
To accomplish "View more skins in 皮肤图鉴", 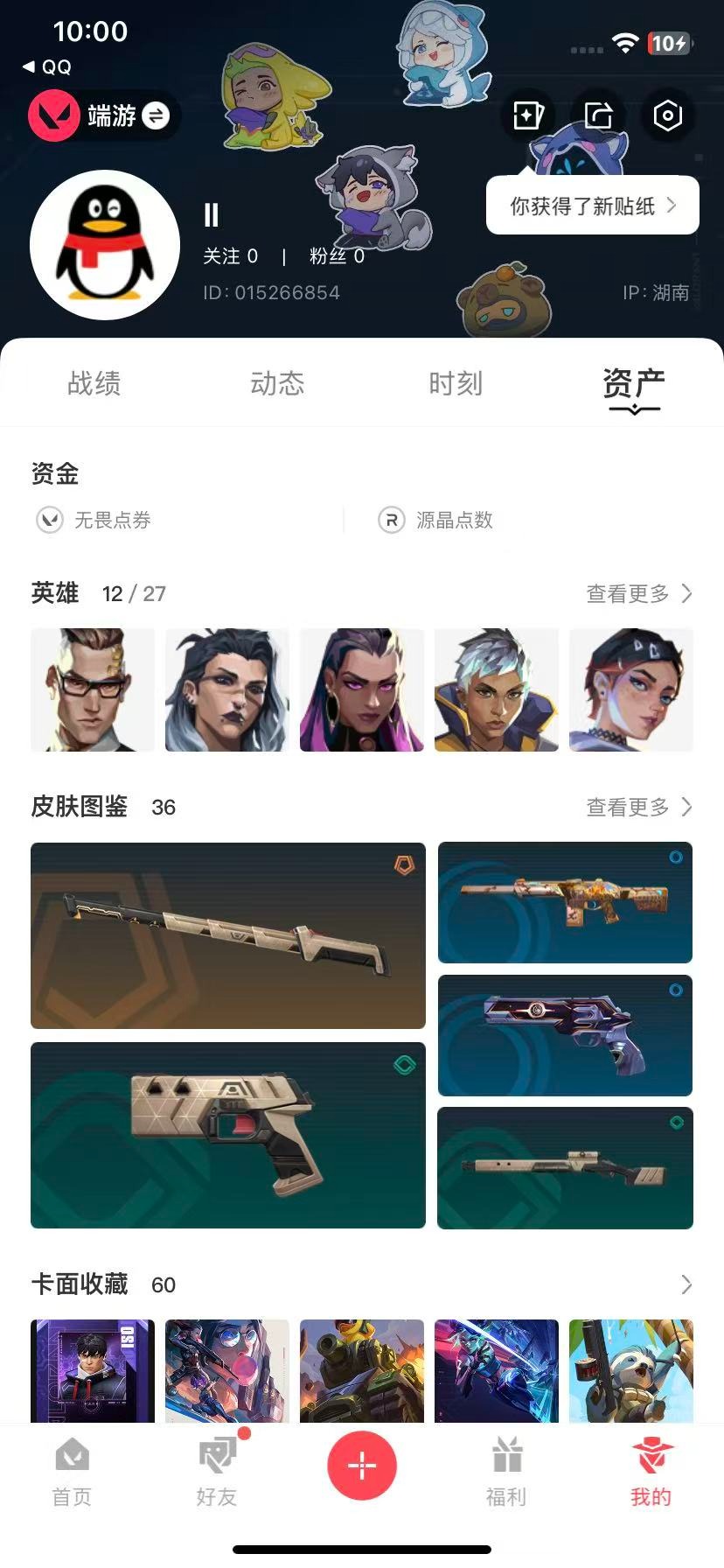I will pyautogui.click(x=638, y=807).
